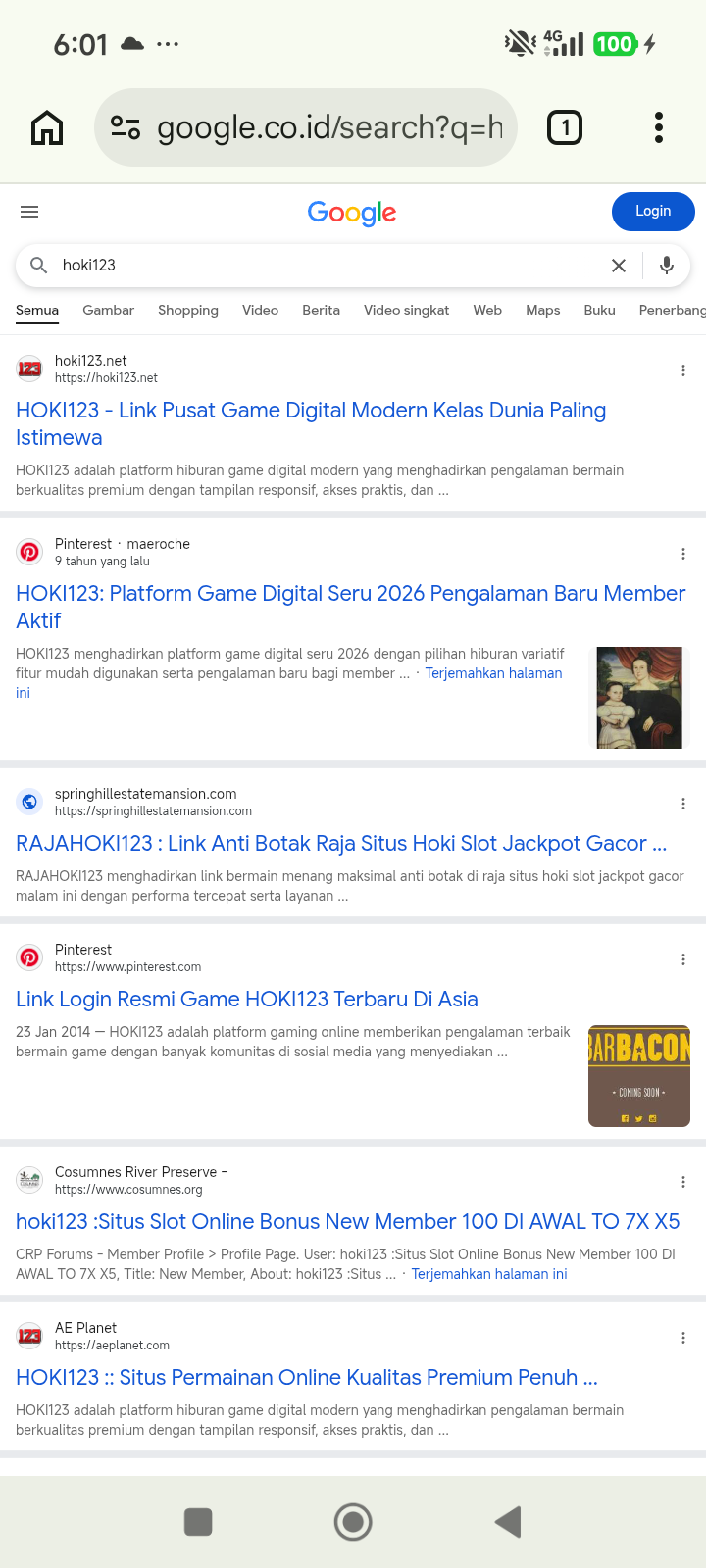
Task: Open the browser home page icon
Action: point(47,127)
